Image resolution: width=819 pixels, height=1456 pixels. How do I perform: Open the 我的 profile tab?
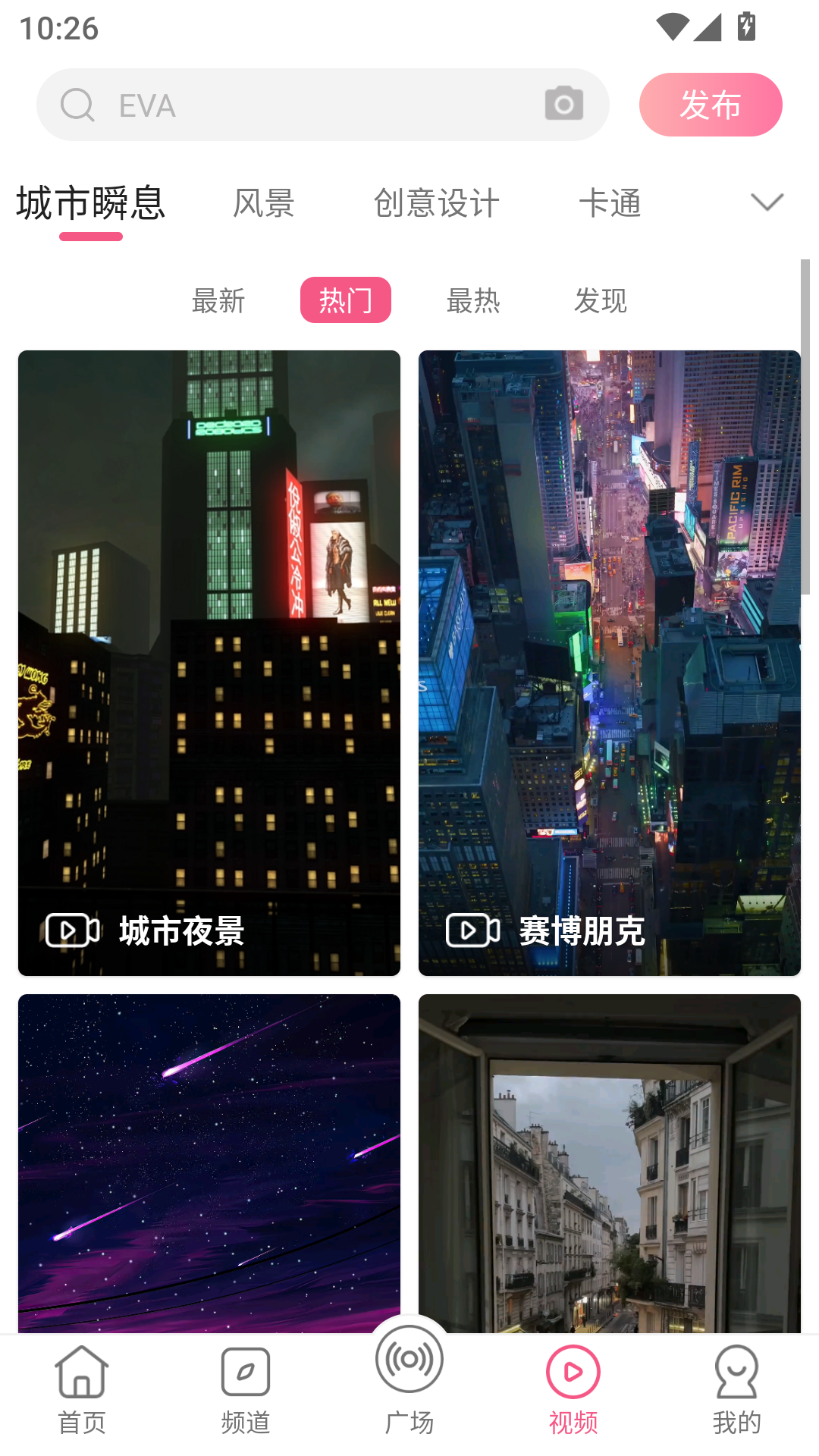[x=736, y=1391]
